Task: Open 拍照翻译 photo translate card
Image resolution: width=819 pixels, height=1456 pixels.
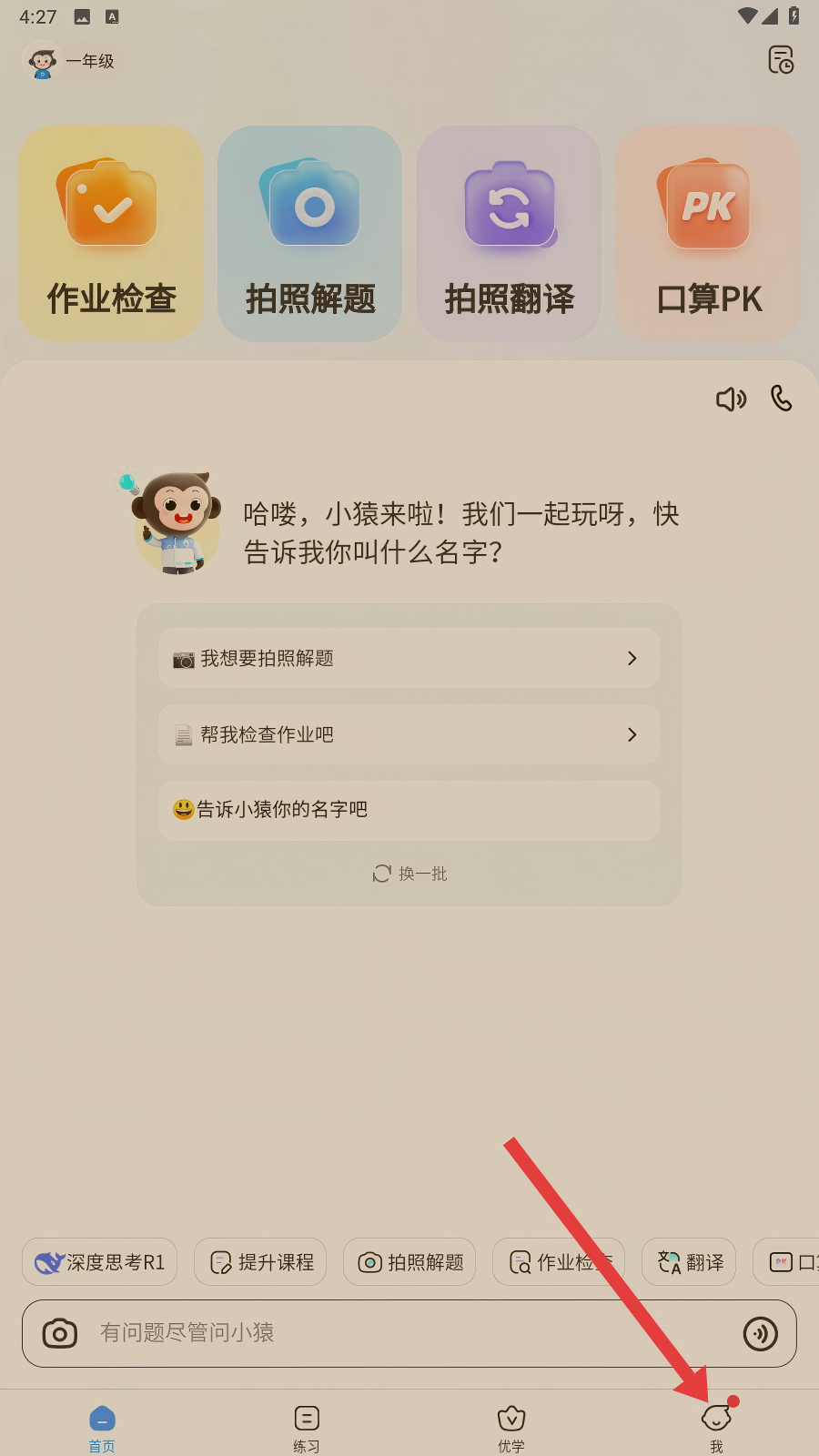Action: (509, 235)
